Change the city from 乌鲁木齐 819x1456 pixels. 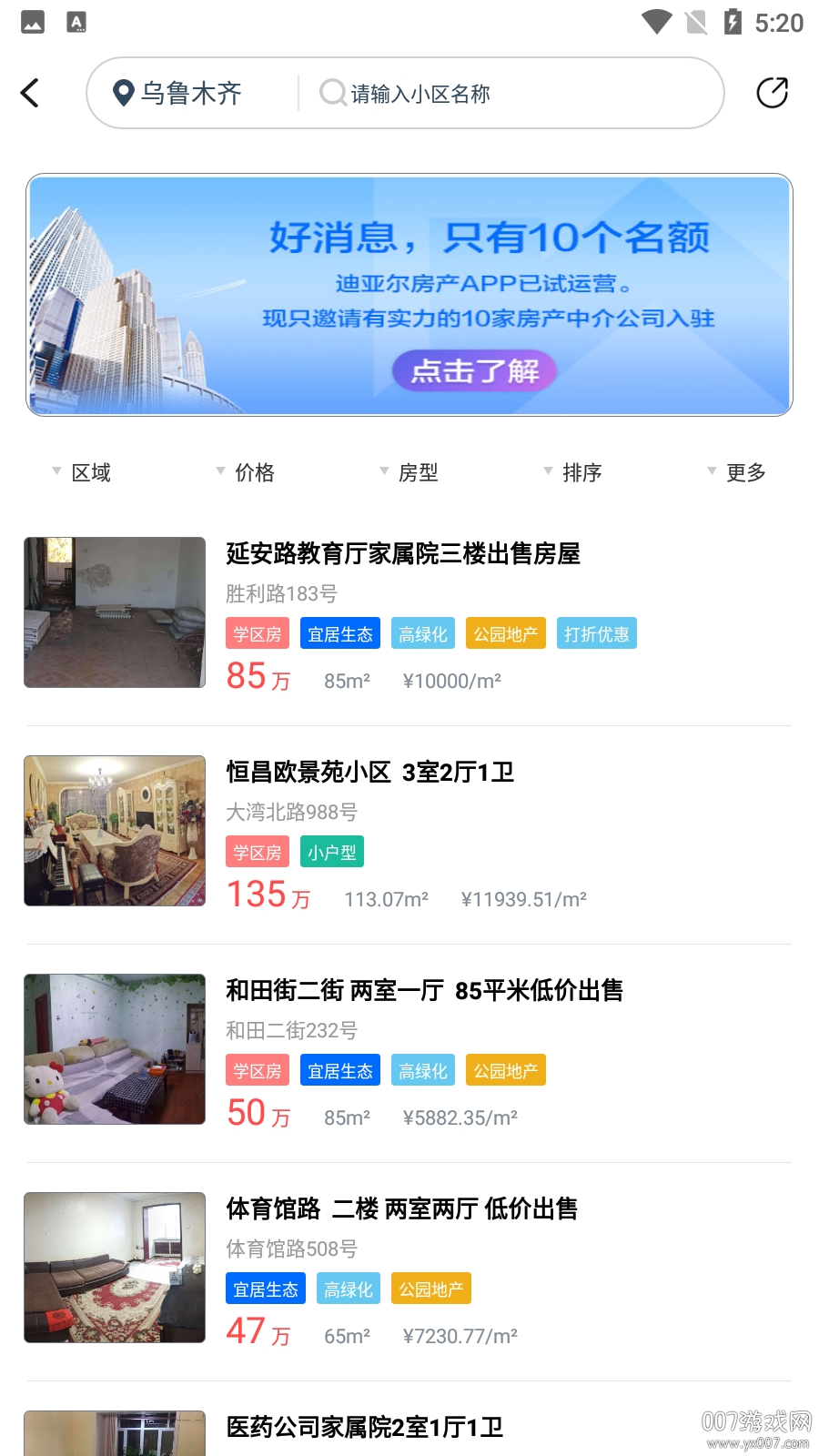[x=178, y=93]
